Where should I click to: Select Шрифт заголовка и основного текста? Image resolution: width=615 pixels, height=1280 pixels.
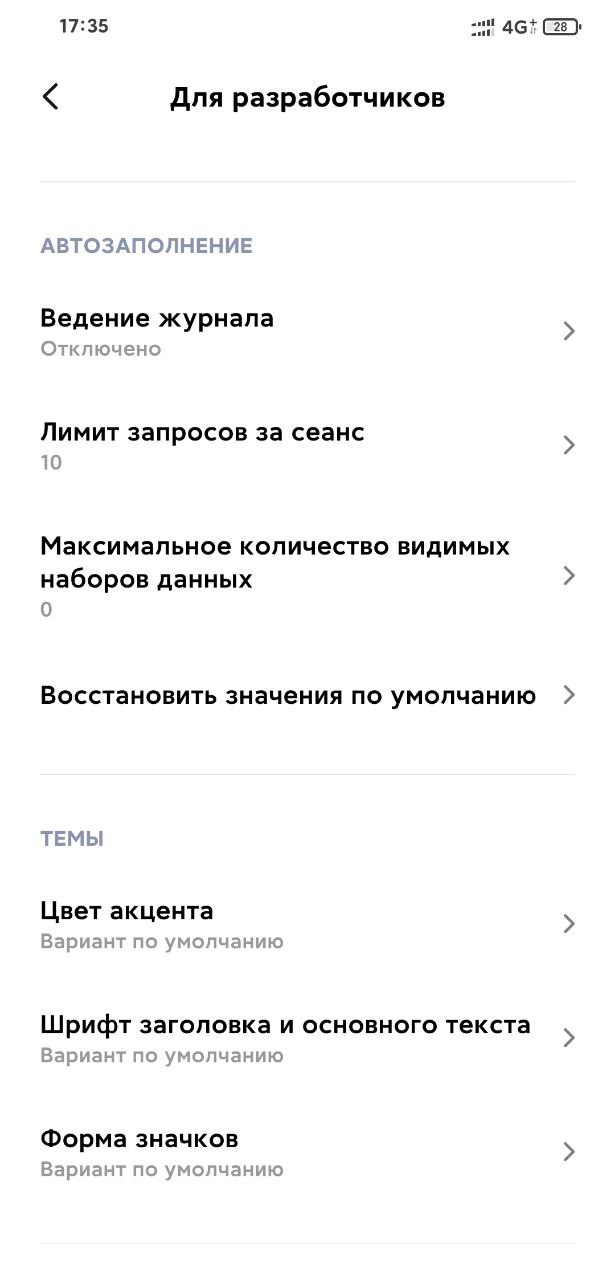[x=307, y=1038]
